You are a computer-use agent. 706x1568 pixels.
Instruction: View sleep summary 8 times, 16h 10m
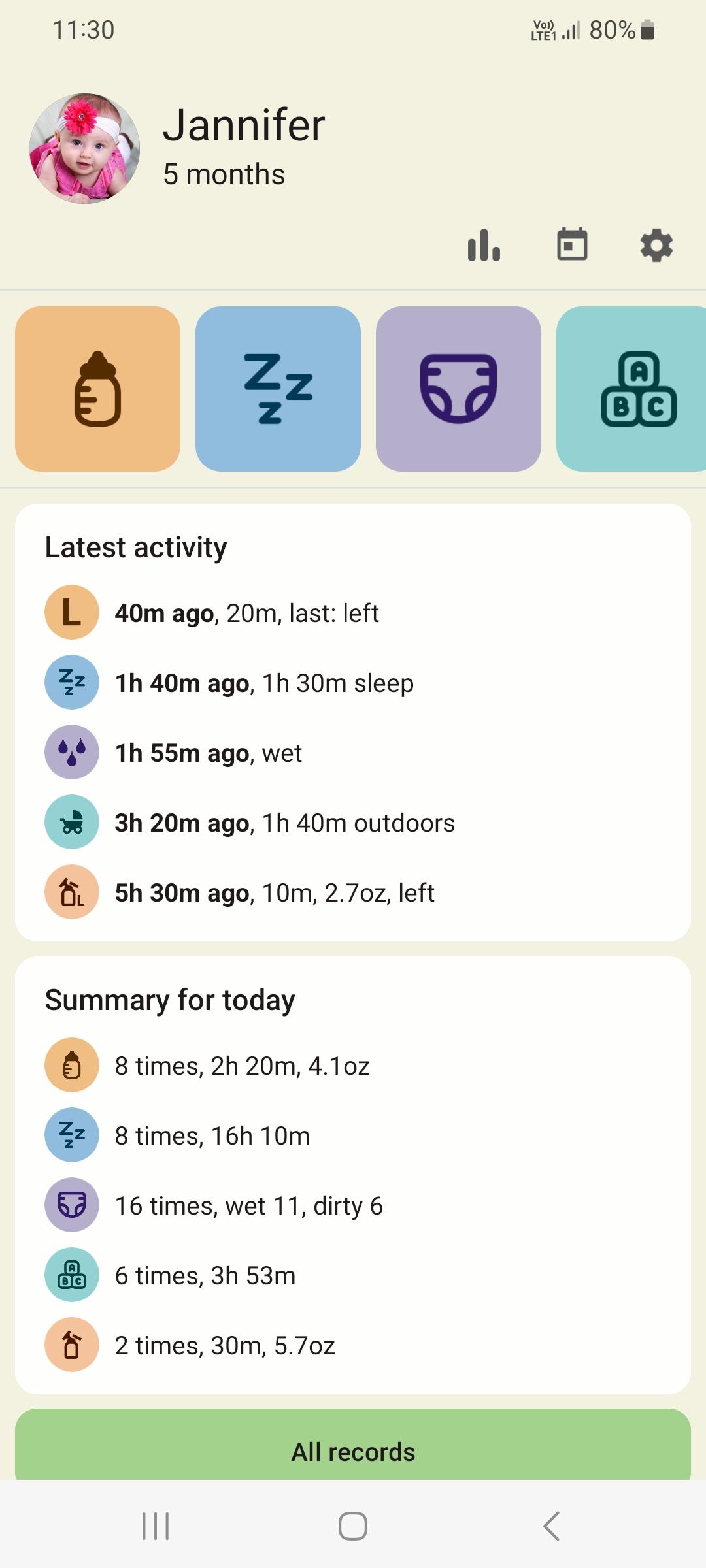coord(212,1135)
